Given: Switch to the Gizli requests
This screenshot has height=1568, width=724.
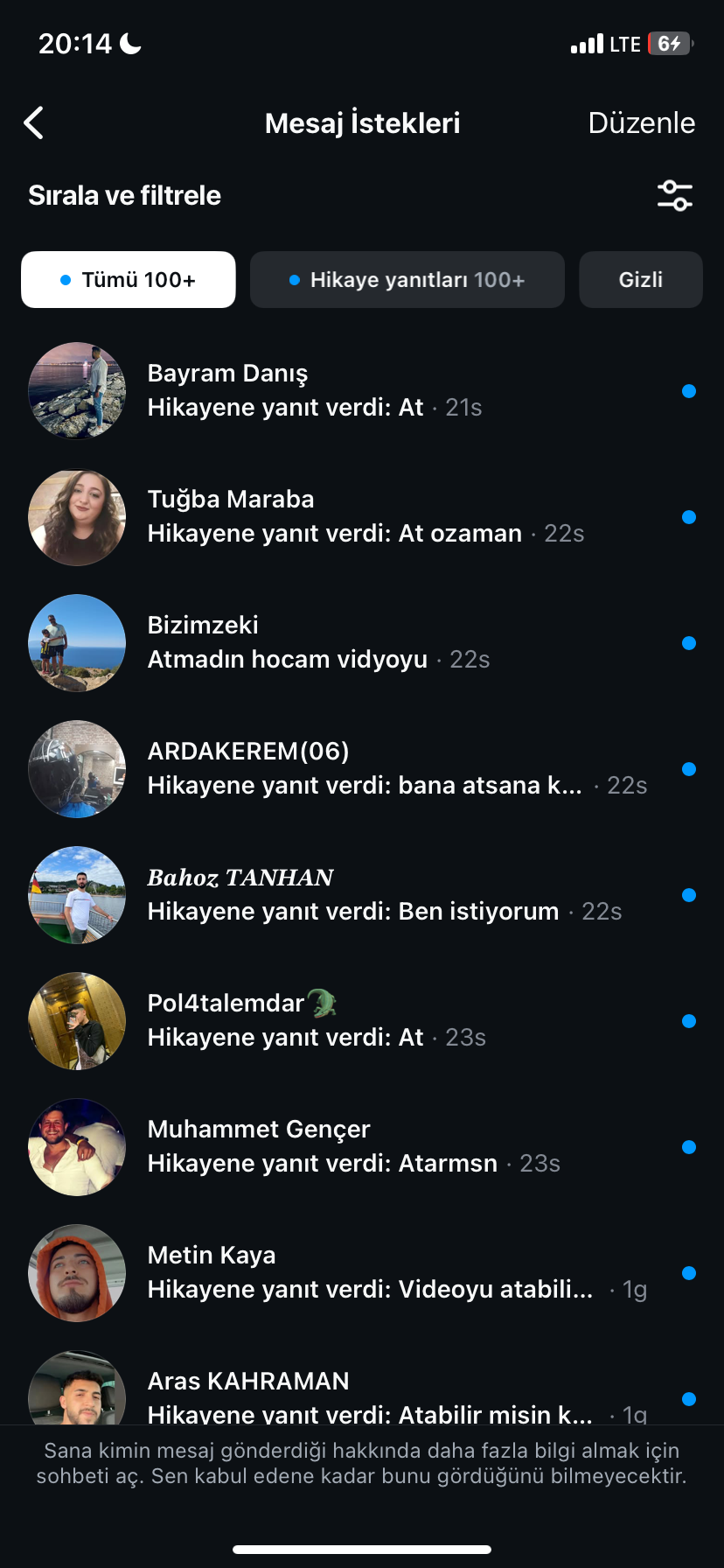Looking at the screenshot, I should (x=641, y=280).
